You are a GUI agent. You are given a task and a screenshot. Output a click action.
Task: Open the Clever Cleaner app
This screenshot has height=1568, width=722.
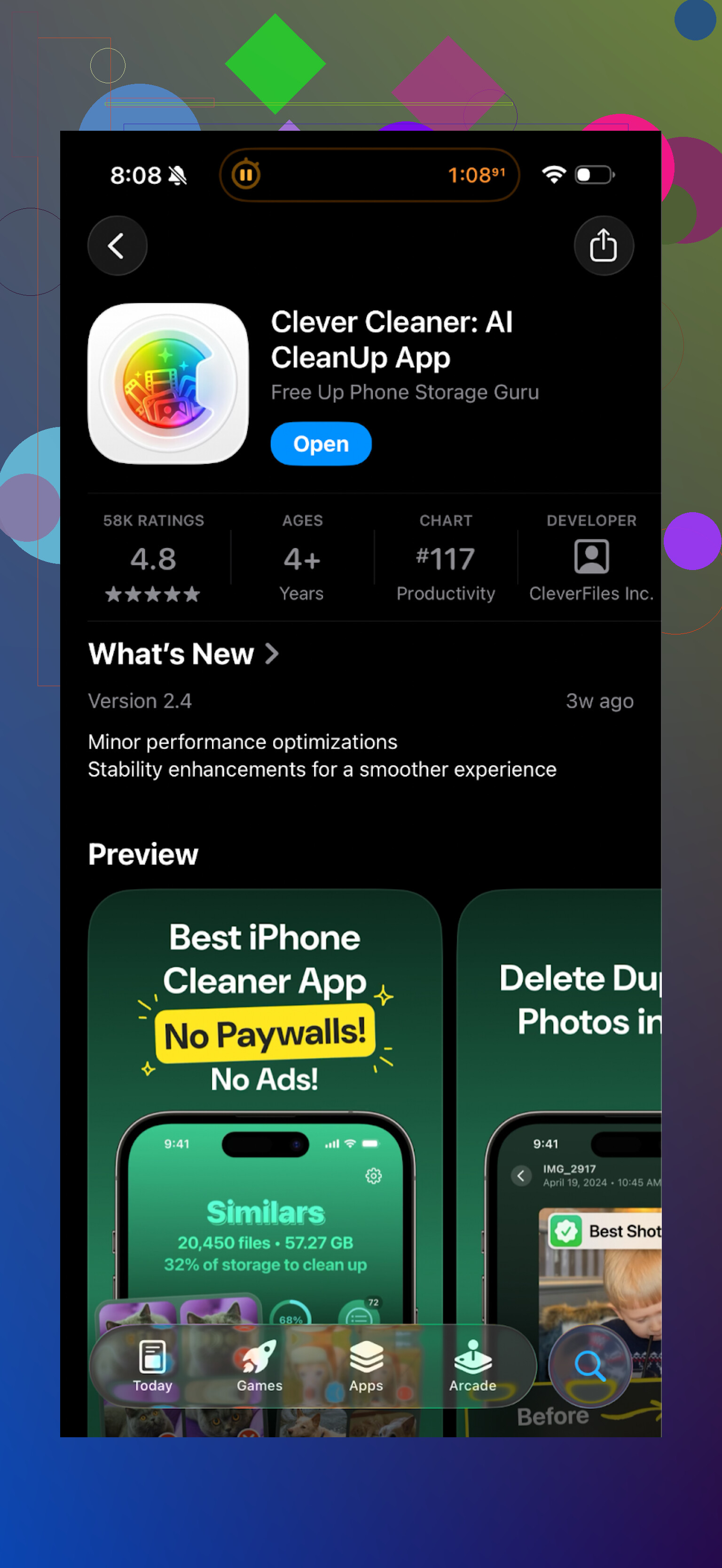click(321, 444)
